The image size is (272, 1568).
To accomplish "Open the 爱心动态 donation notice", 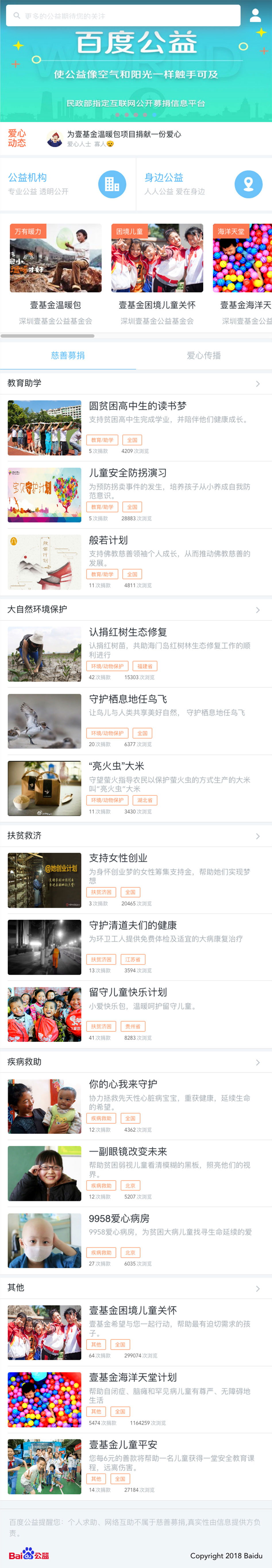I will [x=124, y=138].
